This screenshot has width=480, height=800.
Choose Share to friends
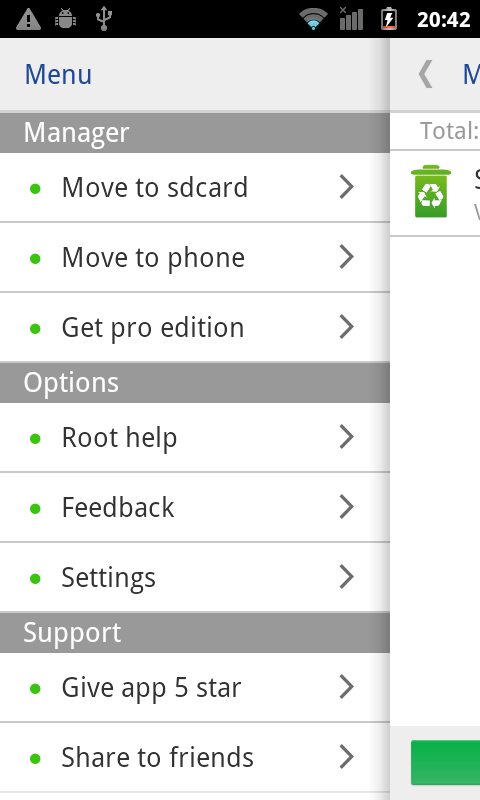(194, 757)
